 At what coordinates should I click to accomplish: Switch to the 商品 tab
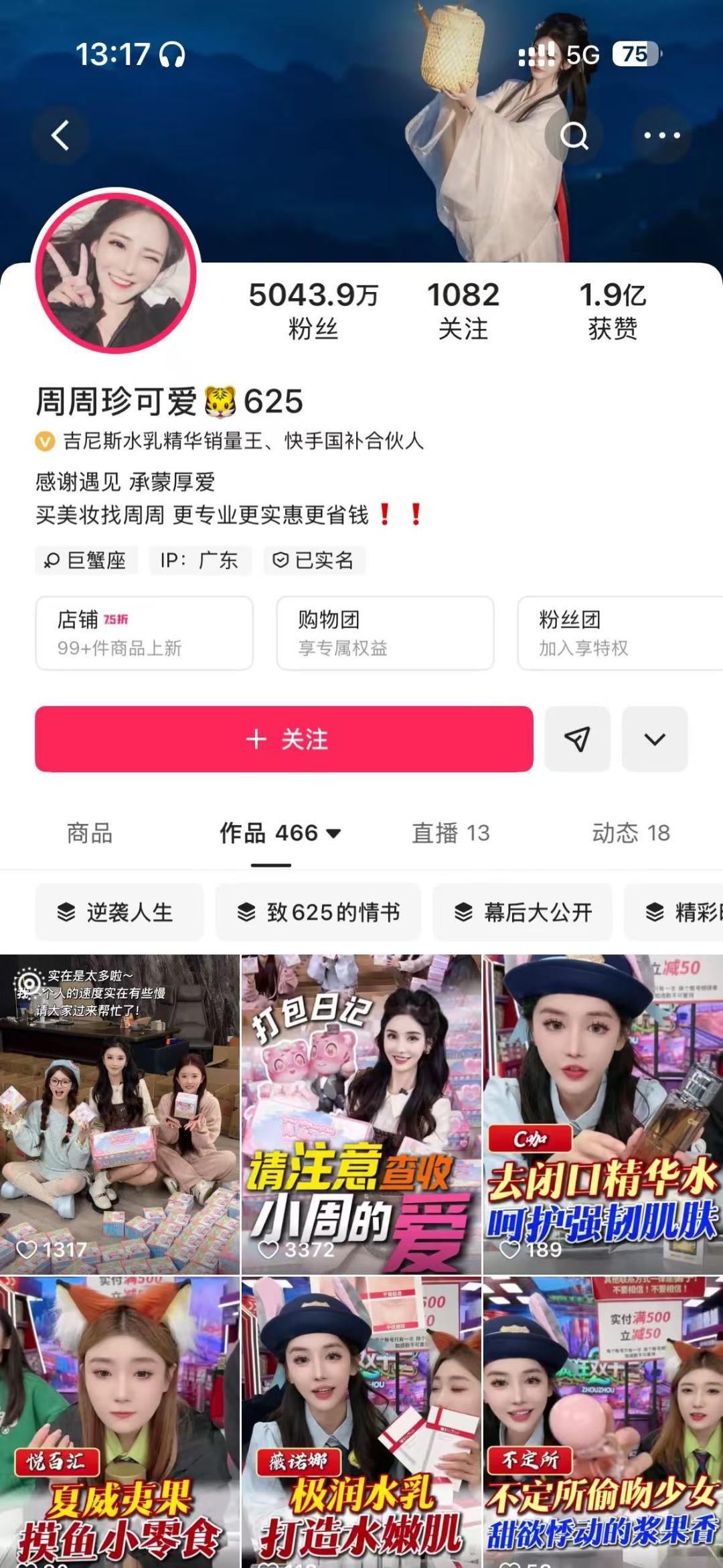(90, 833)
